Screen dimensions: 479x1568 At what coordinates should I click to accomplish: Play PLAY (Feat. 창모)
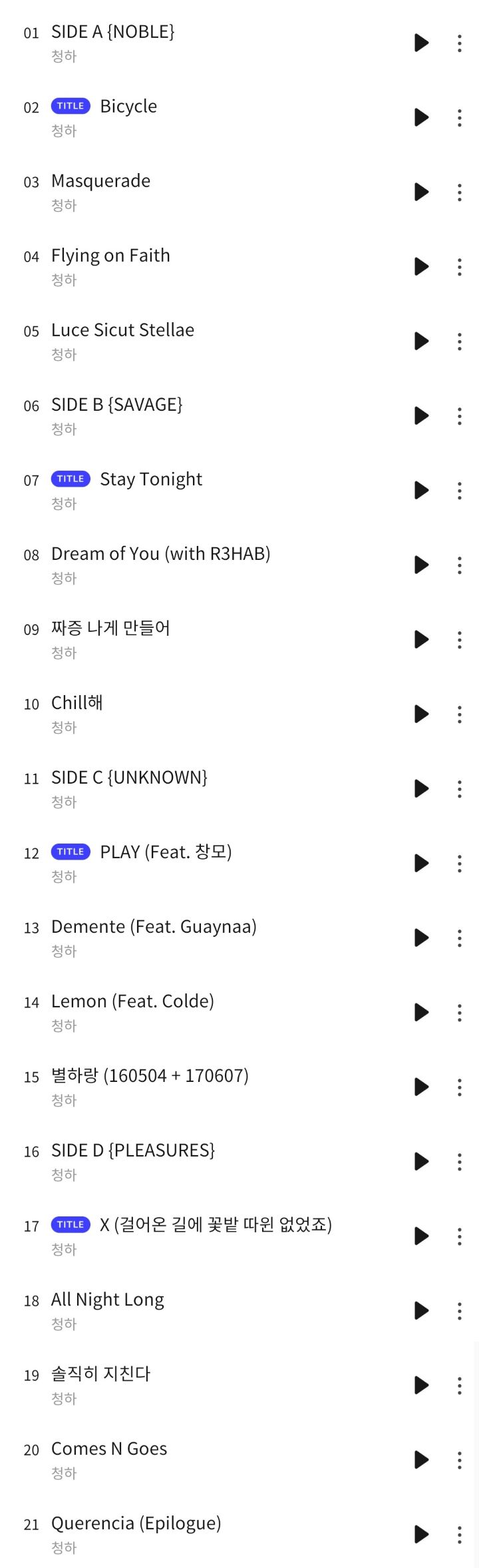[x=421, y=863]
